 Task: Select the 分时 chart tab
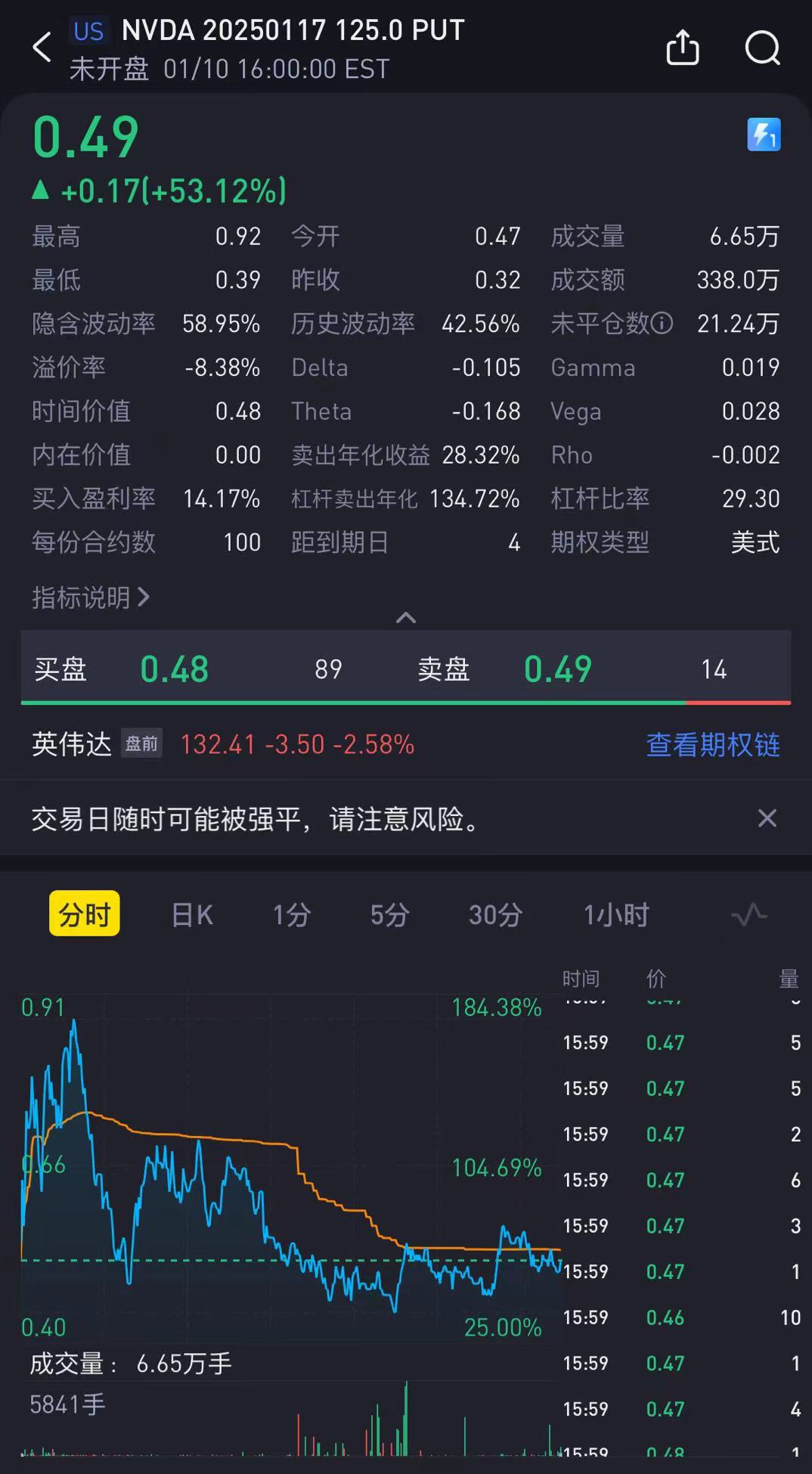[x=85, y=914]
